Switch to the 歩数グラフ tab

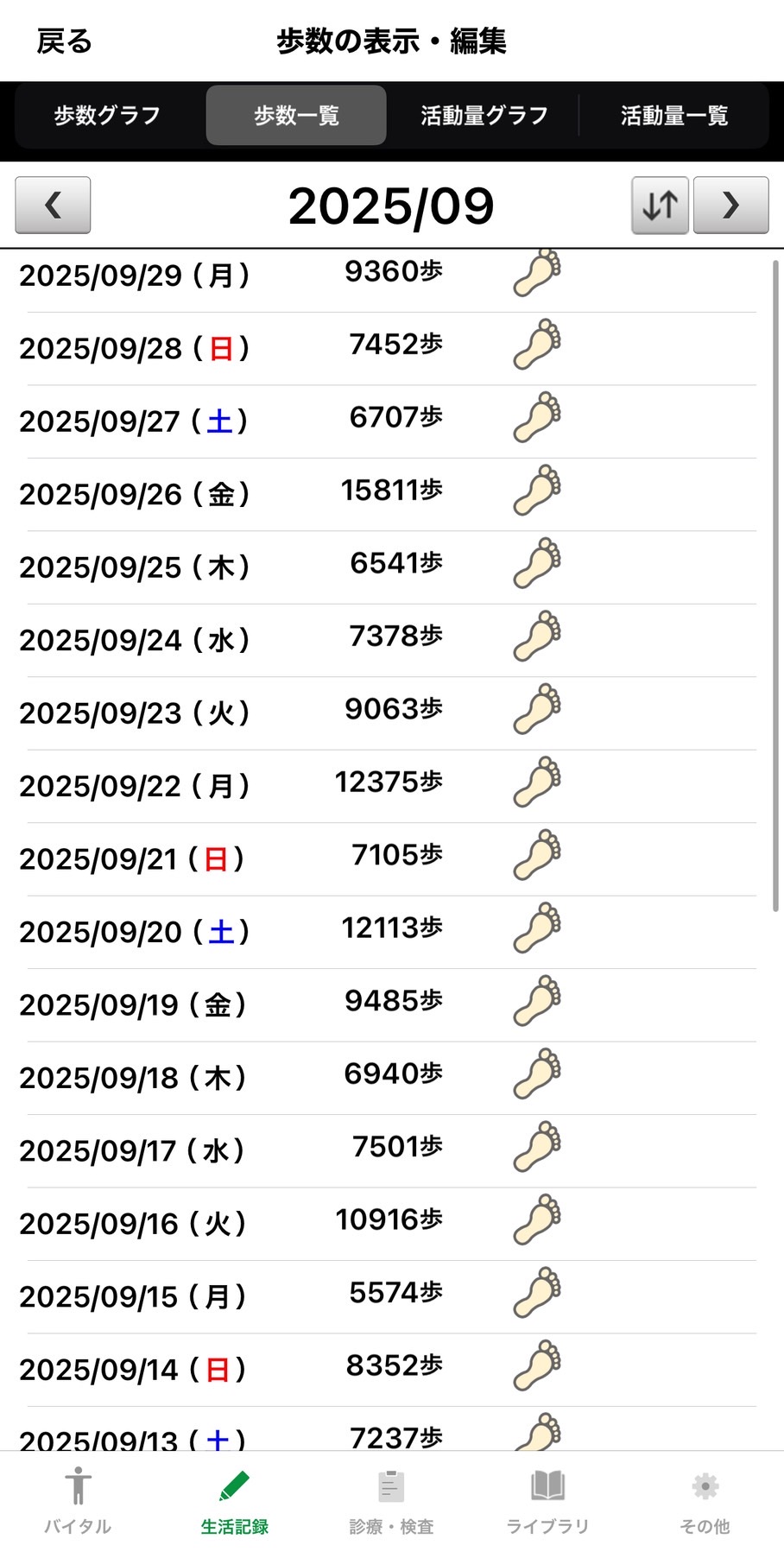(108, 115)
